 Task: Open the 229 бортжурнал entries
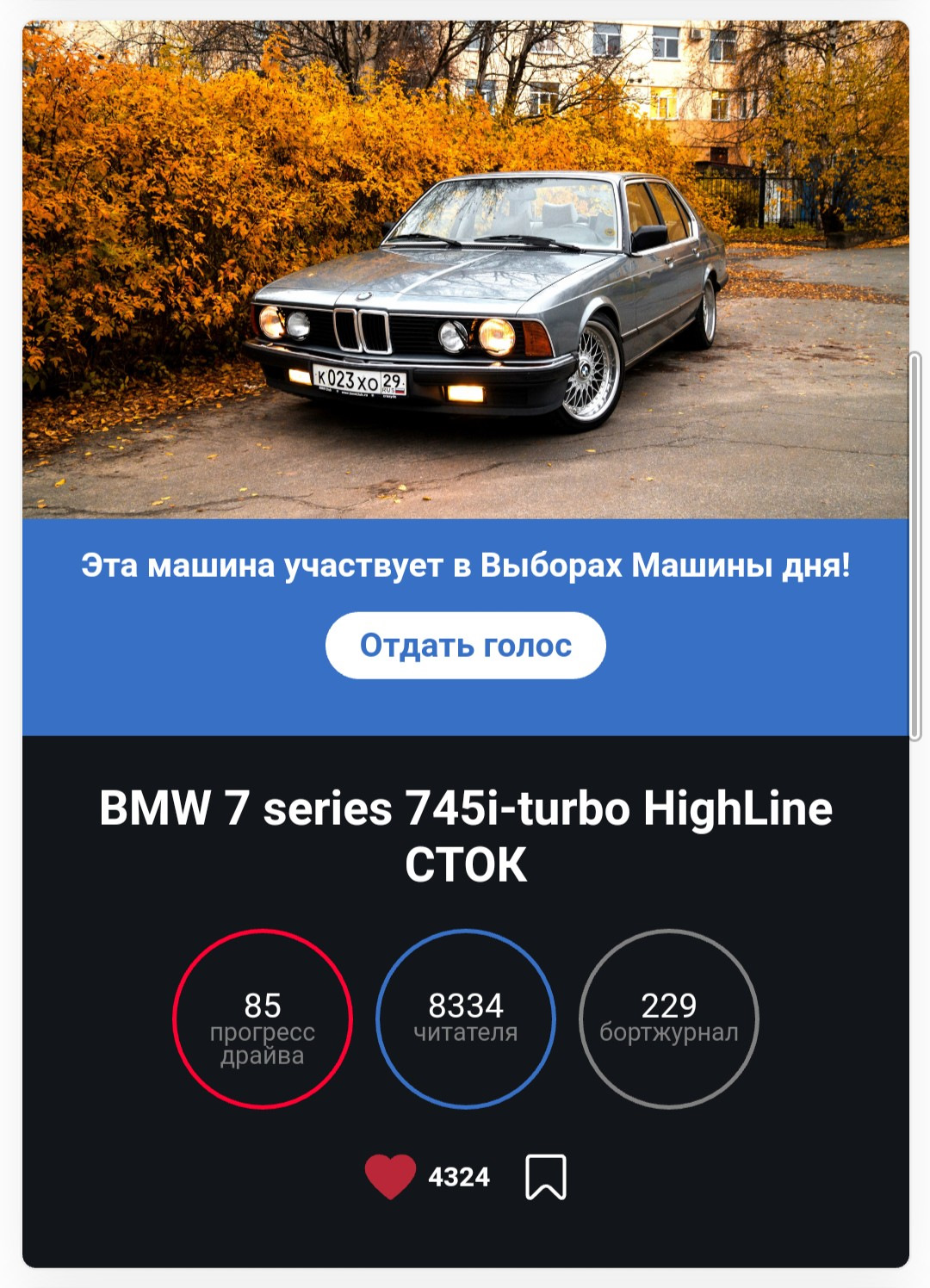(668, 1019)
